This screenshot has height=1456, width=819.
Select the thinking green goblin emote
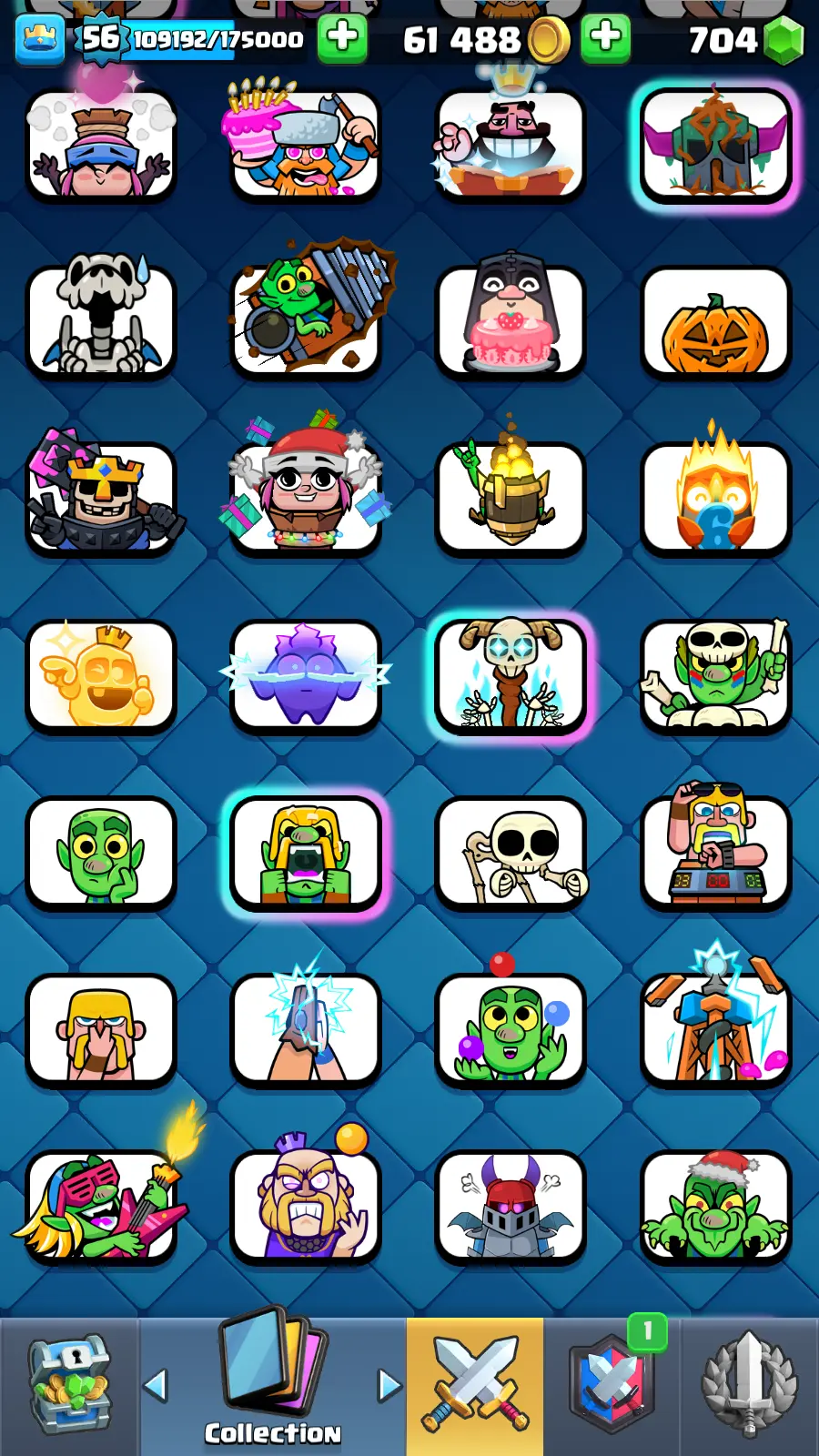(101, 853)
